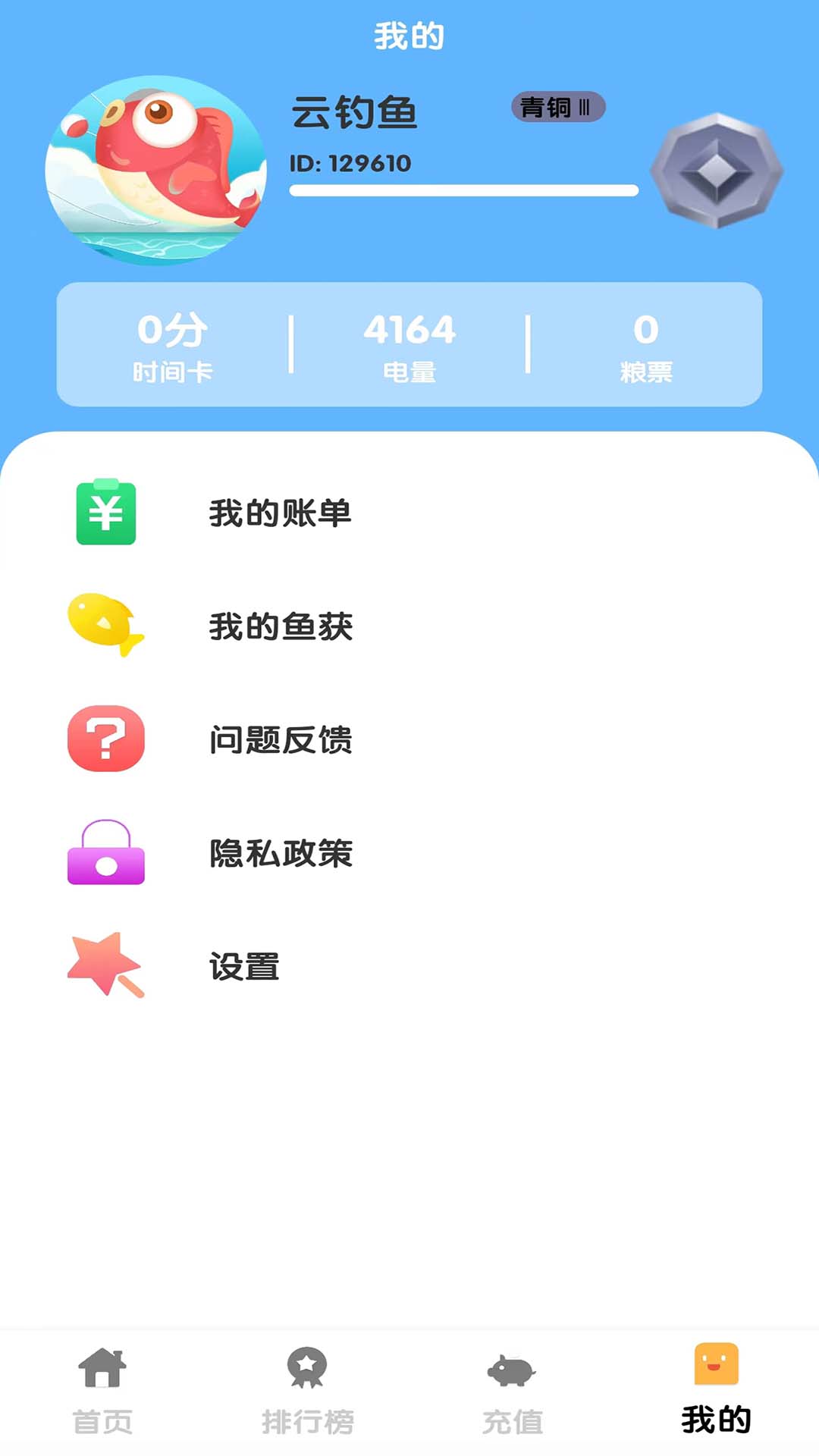Tap the 青铜III rank badge
The image size is (819, 1456).
click(x=559, y=108)
